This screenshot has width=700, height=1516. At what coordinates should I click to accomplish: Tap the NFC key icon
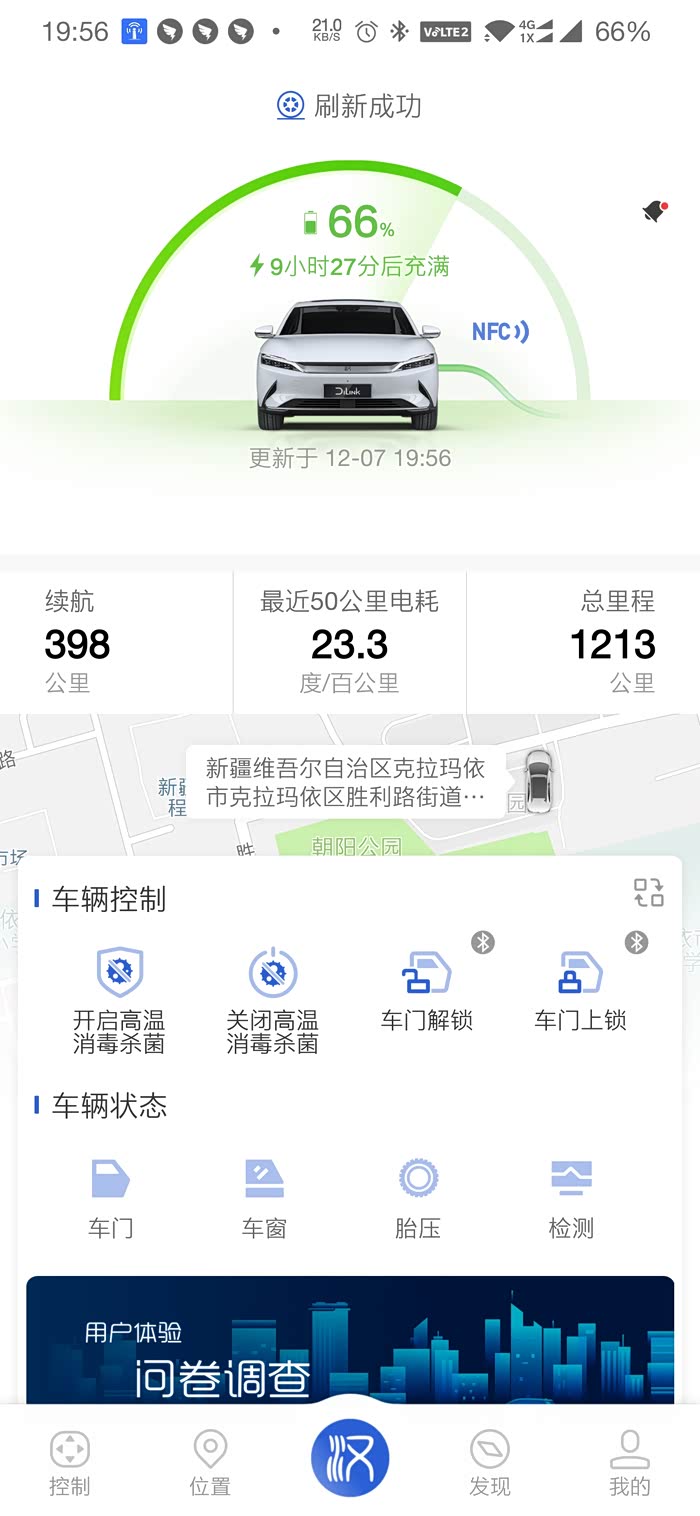500,332
